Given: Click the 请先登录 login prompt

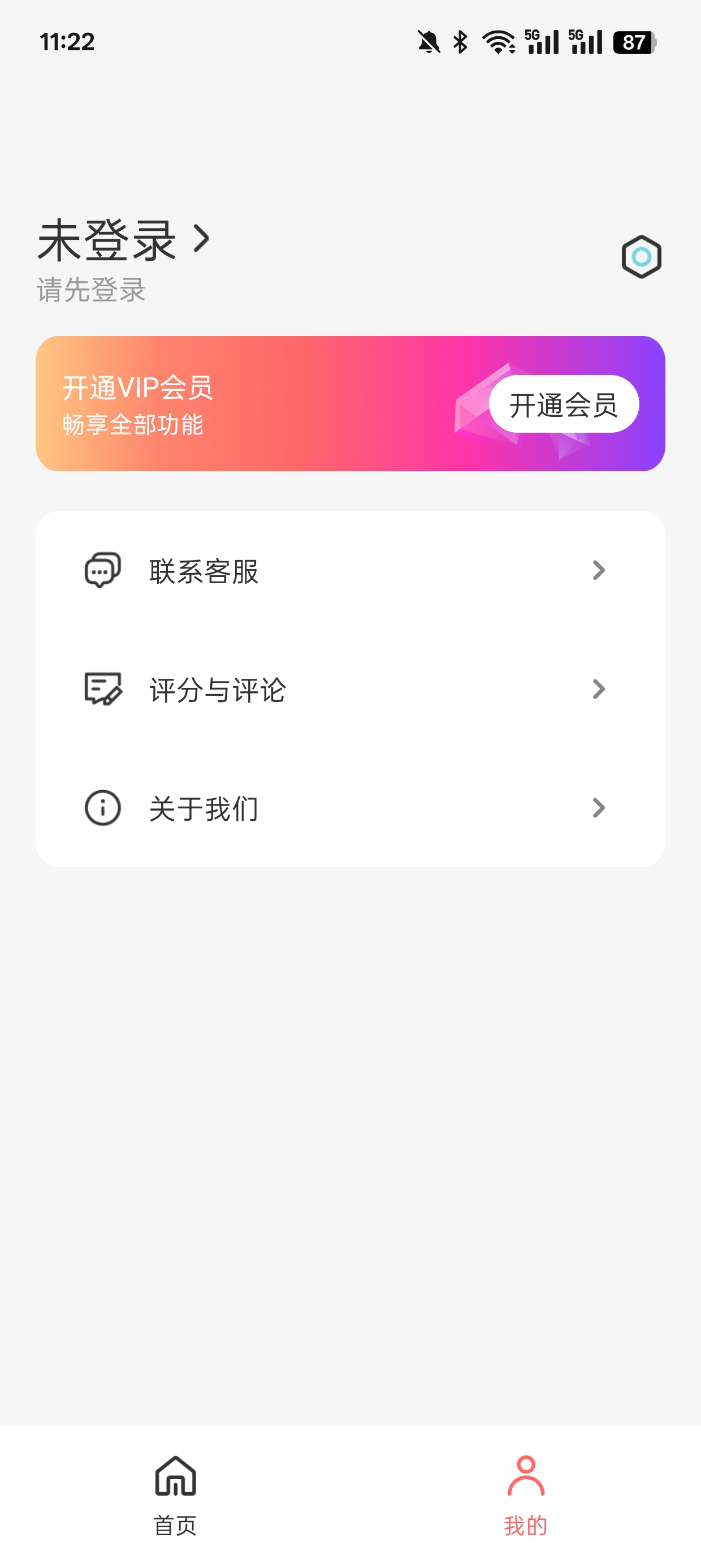Looking at the screenshot, I should [91, 291].
